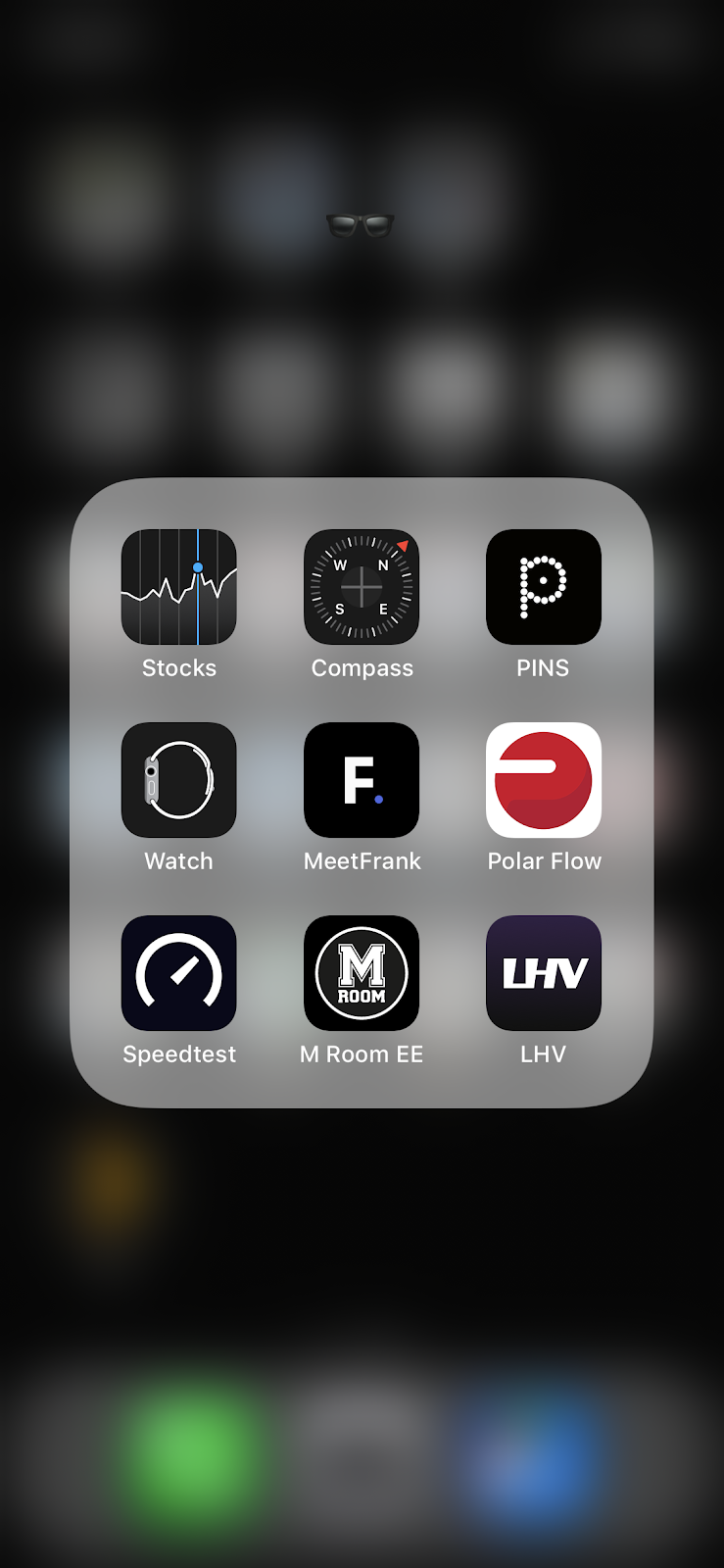The height and width of the screenshot is (1568, 724).
Task: Launch the Compass app
Action: coord(362,587)
